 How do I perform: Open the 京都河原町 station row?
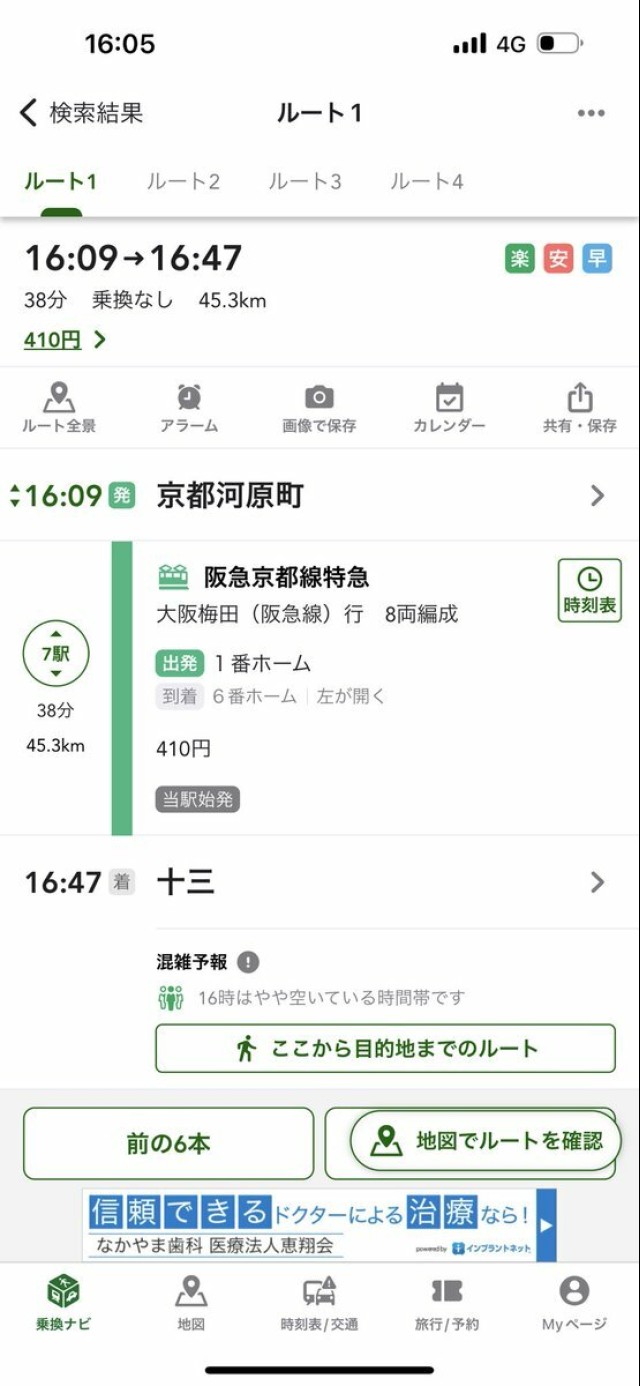pos(320,495)
